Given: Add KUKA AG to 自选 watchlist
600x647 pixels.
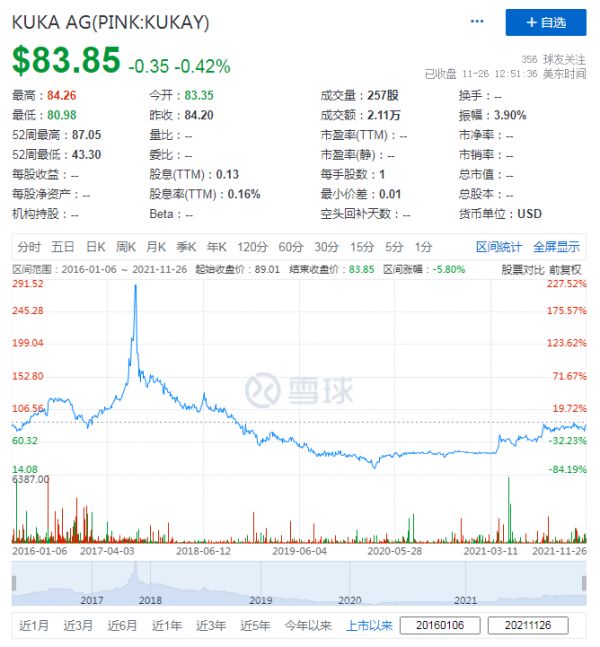Looking at the screenshot, I should pos(545,22).
